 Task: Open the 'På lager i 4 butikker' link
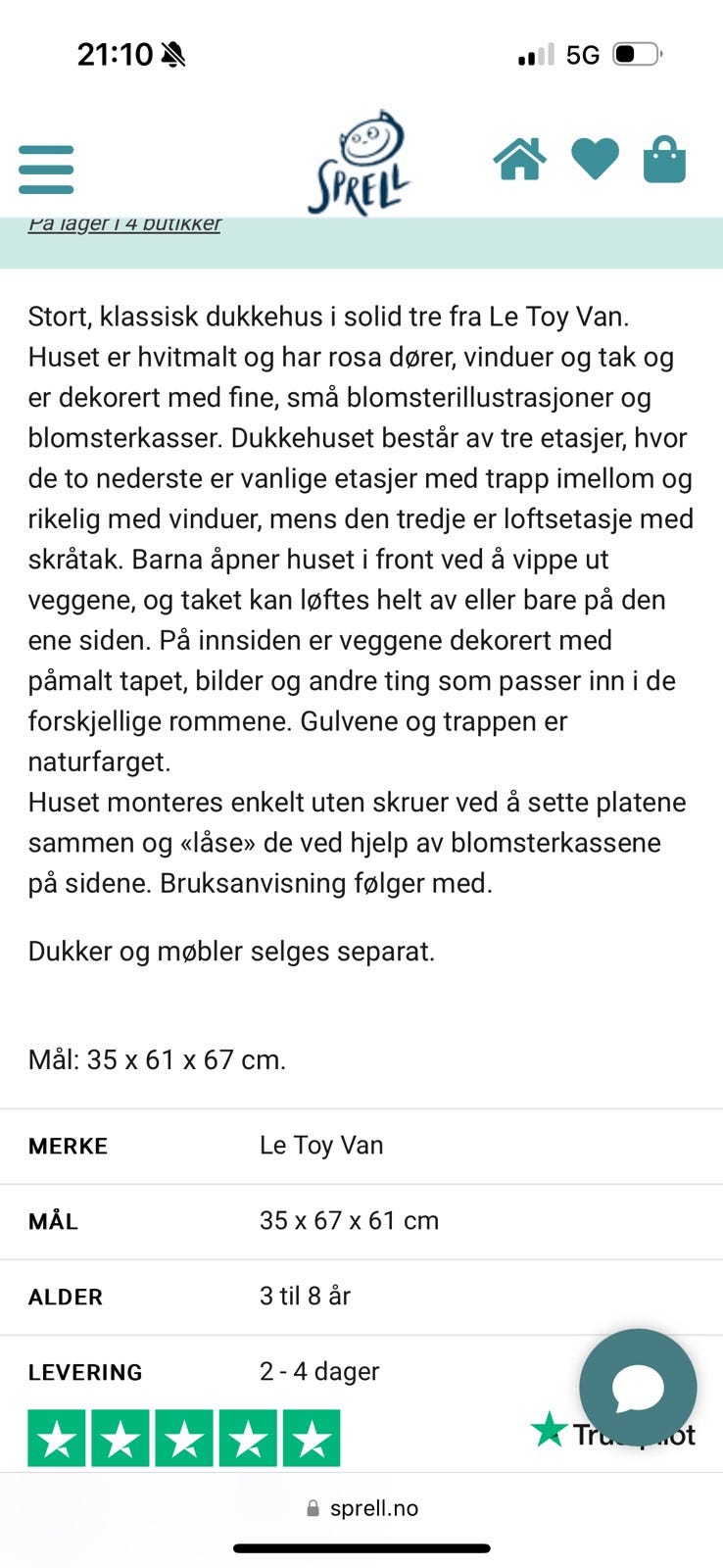(125, 222)
